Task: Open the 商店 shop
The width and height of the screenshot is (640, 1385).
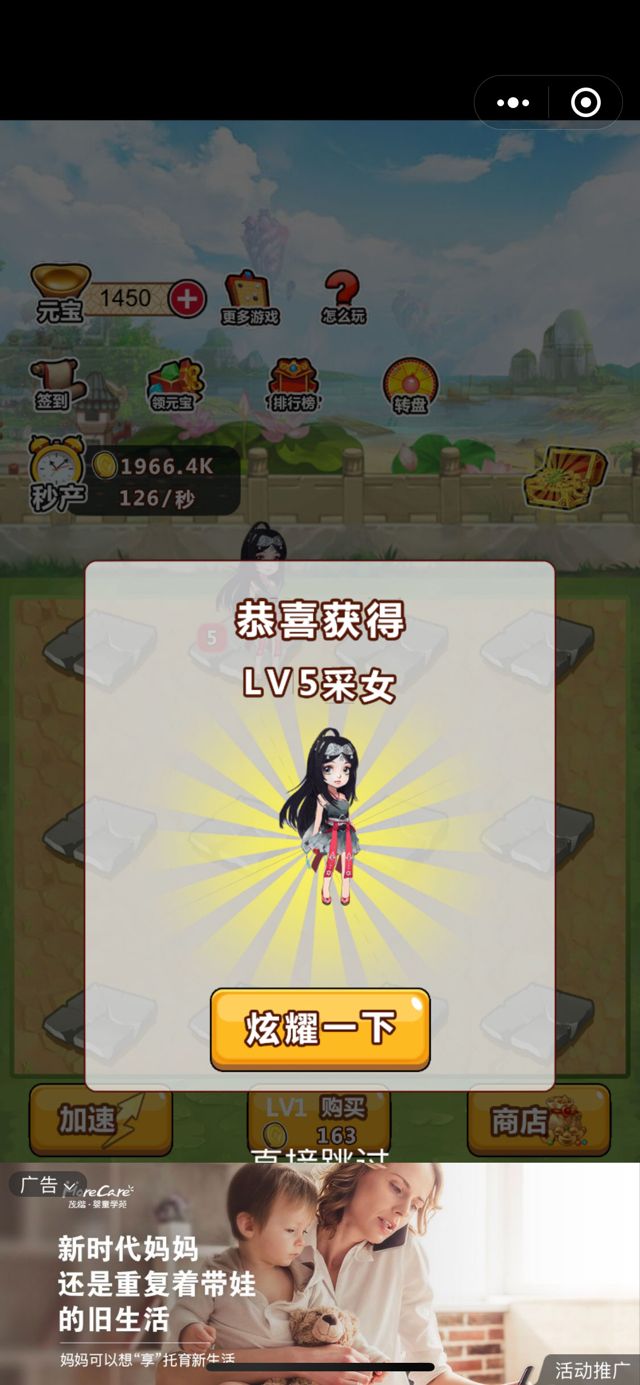Action: tap(538, 1120)
